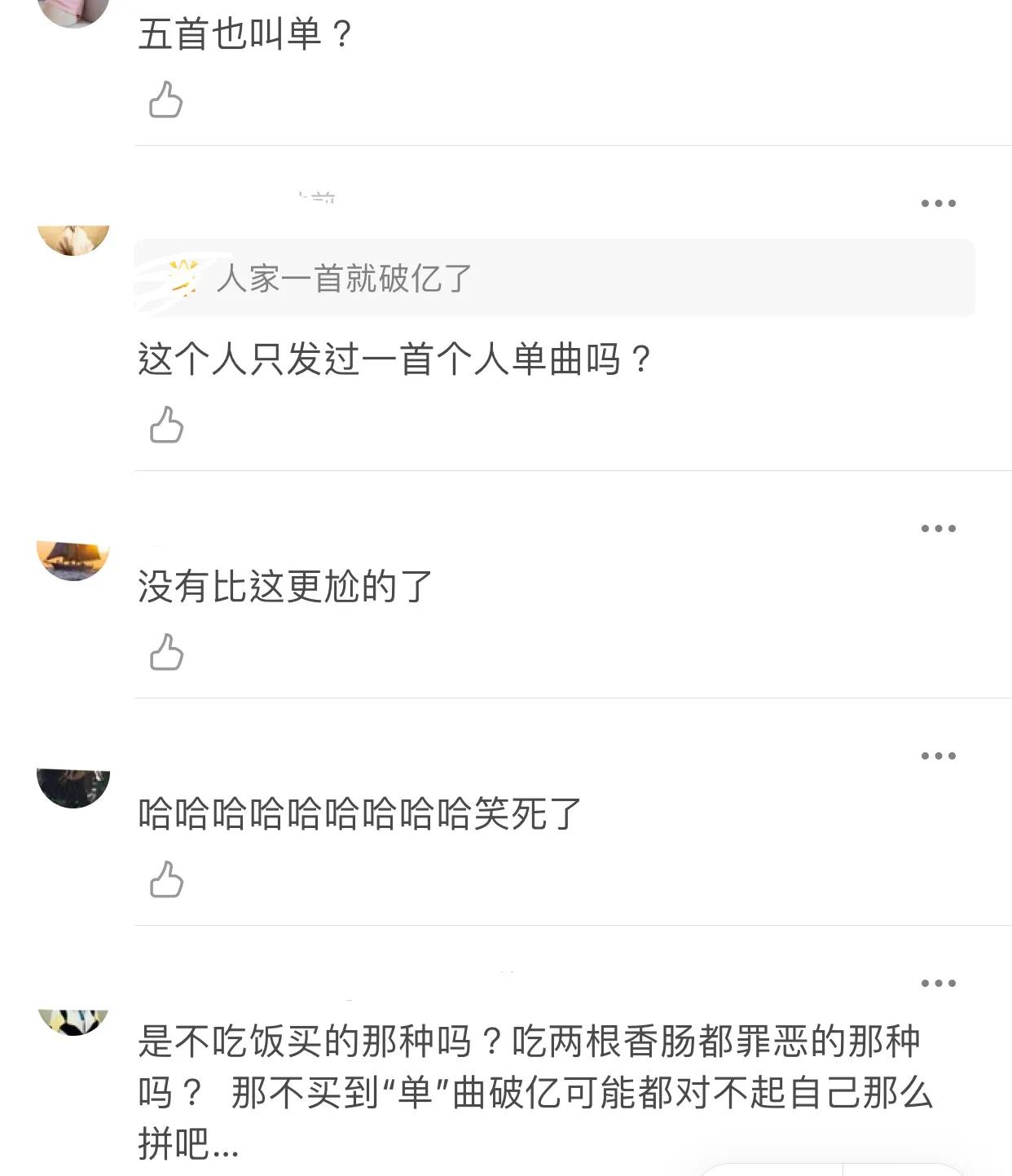Like the comment "哈哈哈哈哈哈哈哈哈笑死了"

[169, 880]
